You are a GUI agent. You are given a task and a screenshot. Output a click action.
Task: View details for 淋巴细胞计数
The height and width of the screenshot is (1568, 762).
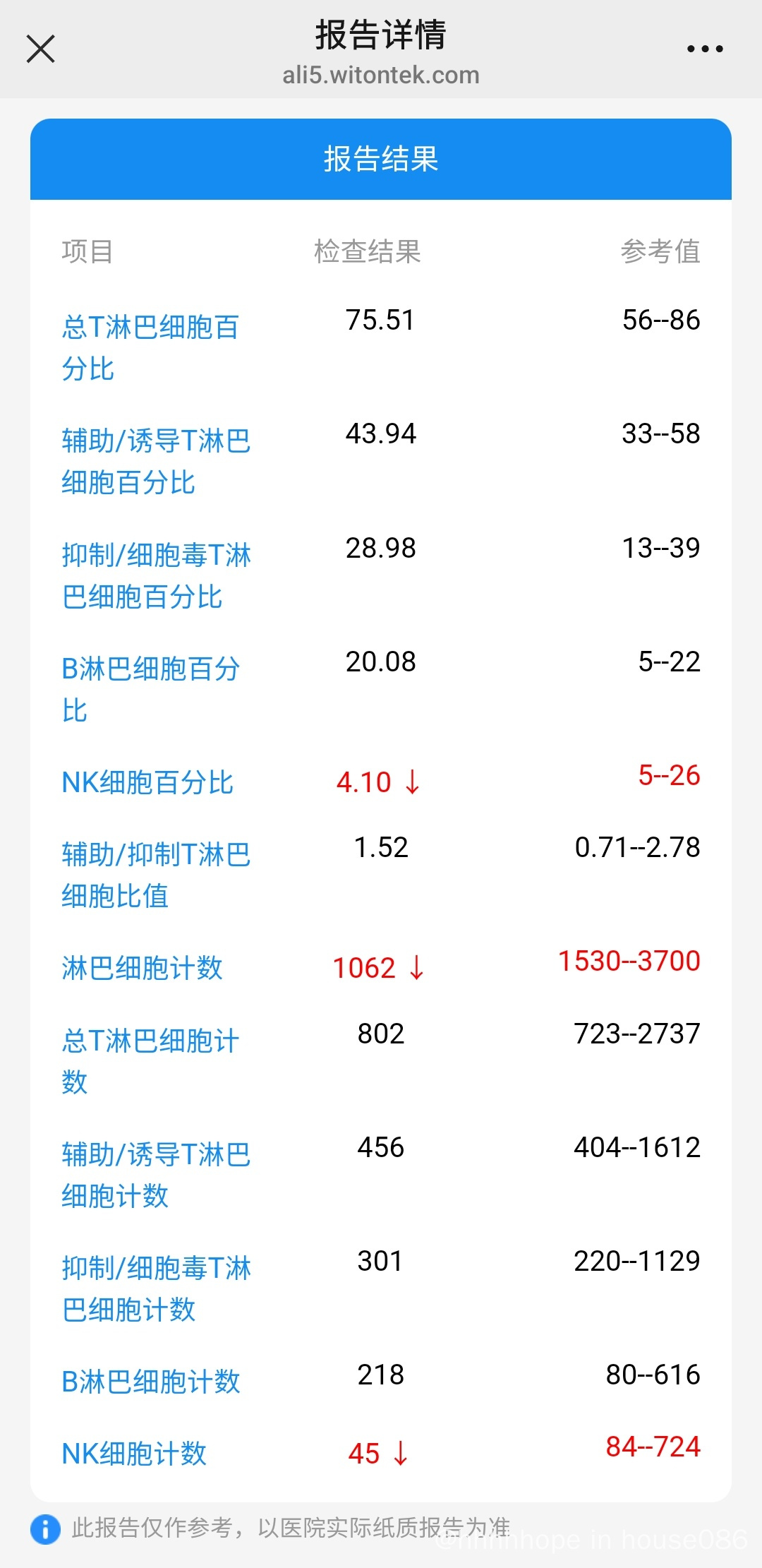[142, 968]
